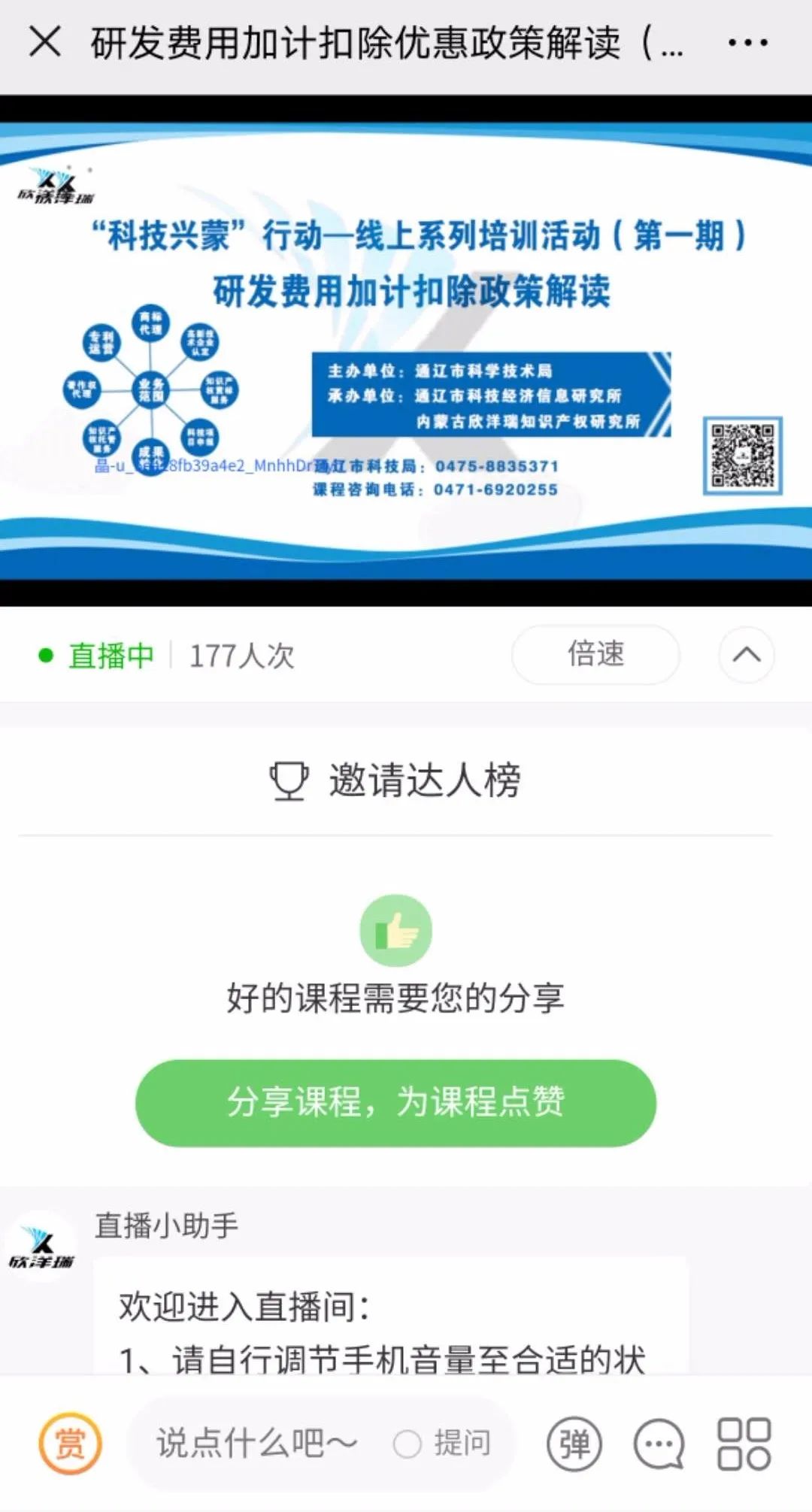Select the 提问 question radio option

tap(408, 1444)
